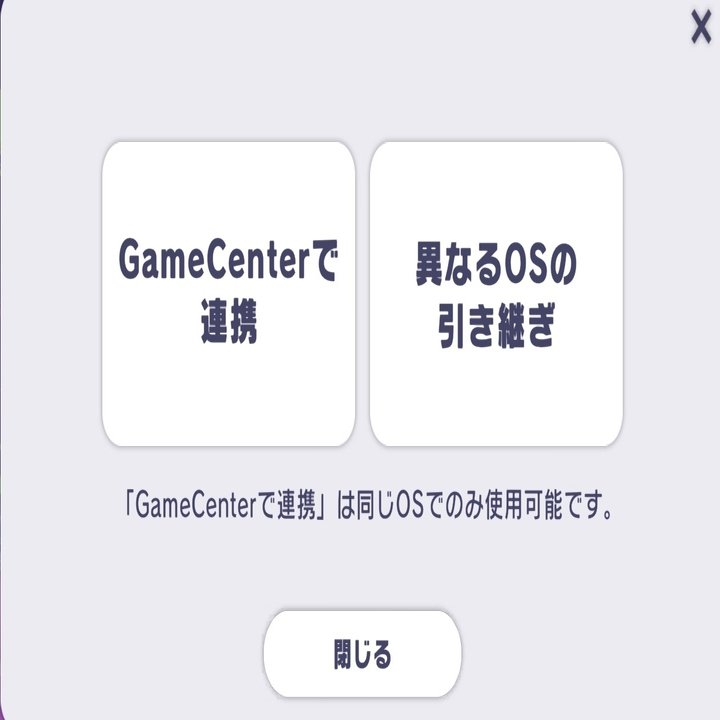Close the dialog with the X icon
The height and width of the screenshot is (720, 720).
[x=701, y=28]
